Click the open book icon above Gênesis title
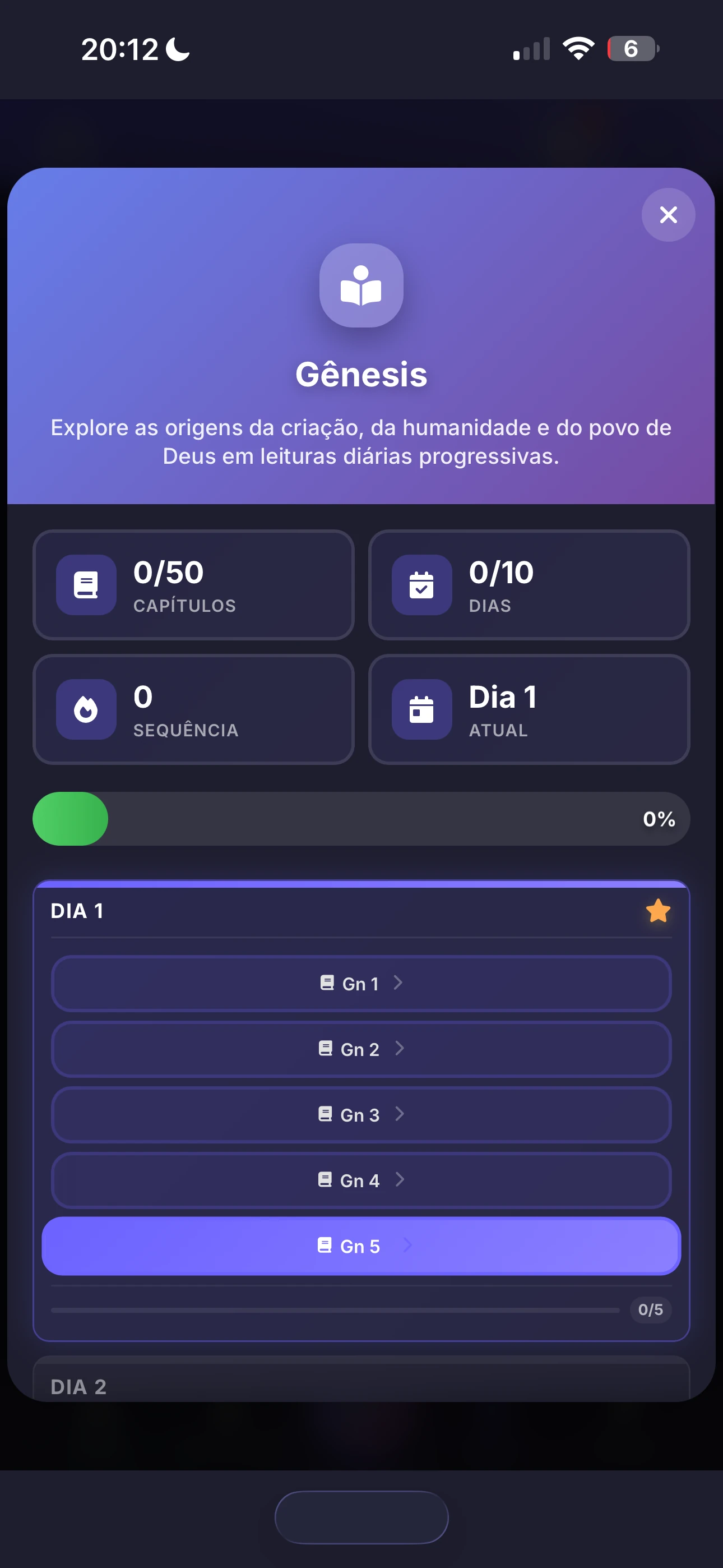 pos(361,287)
